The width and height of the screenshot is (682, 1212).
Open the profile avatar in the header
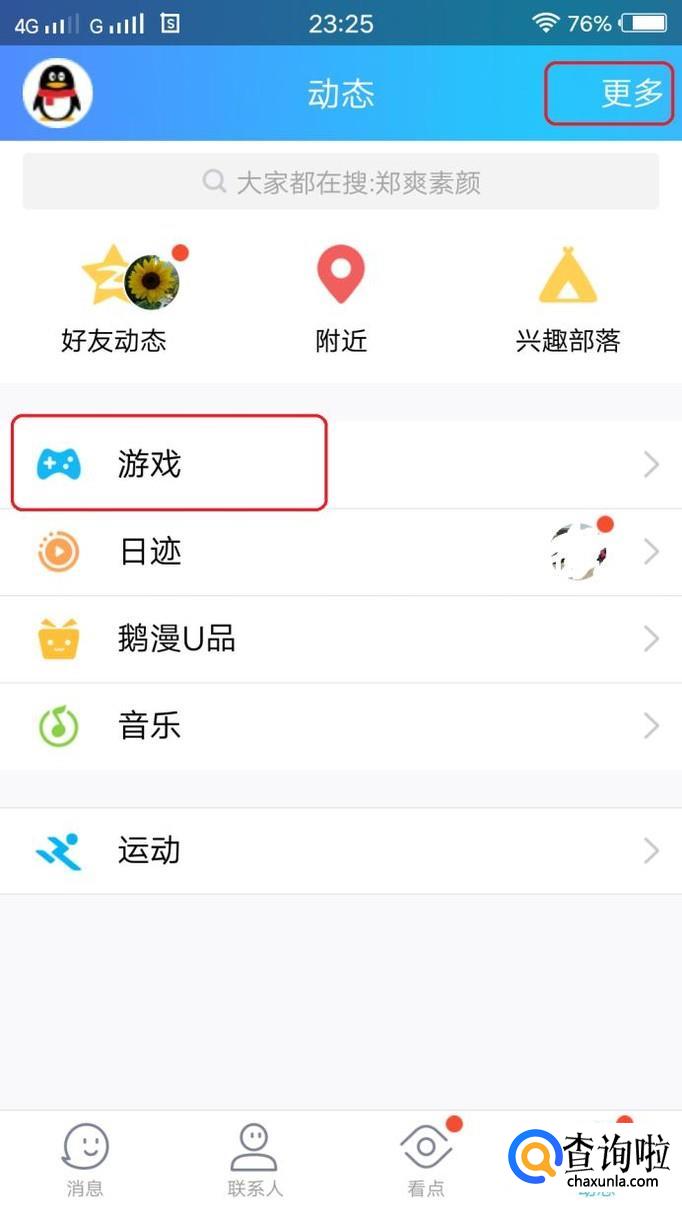[x=58, y=93]
